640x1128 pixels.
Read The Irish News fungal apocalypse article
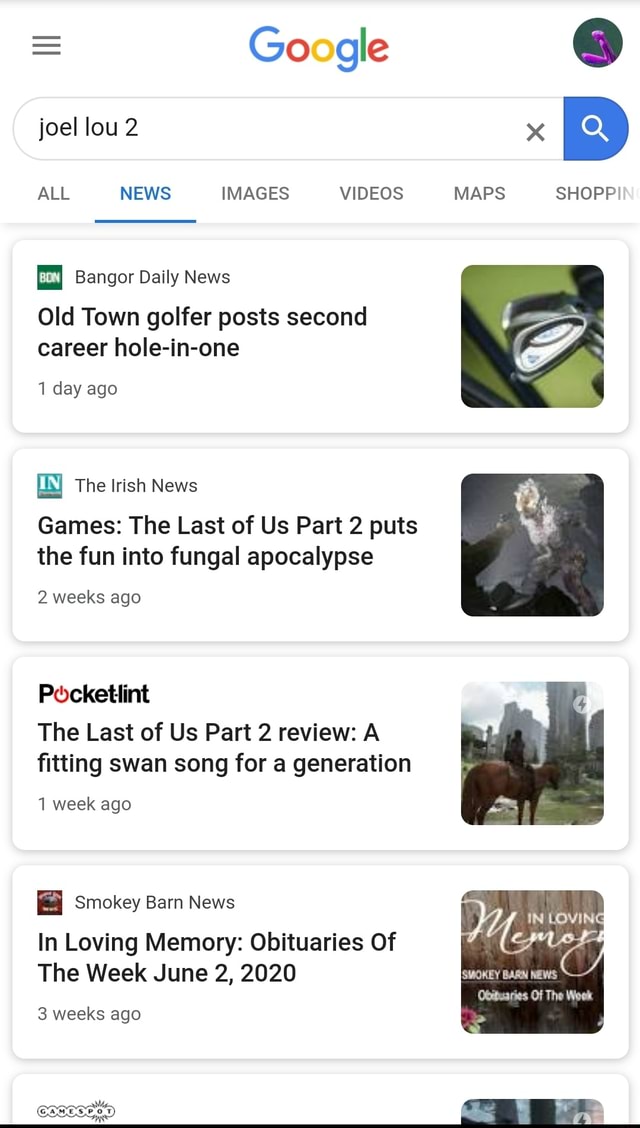(227, 541)
